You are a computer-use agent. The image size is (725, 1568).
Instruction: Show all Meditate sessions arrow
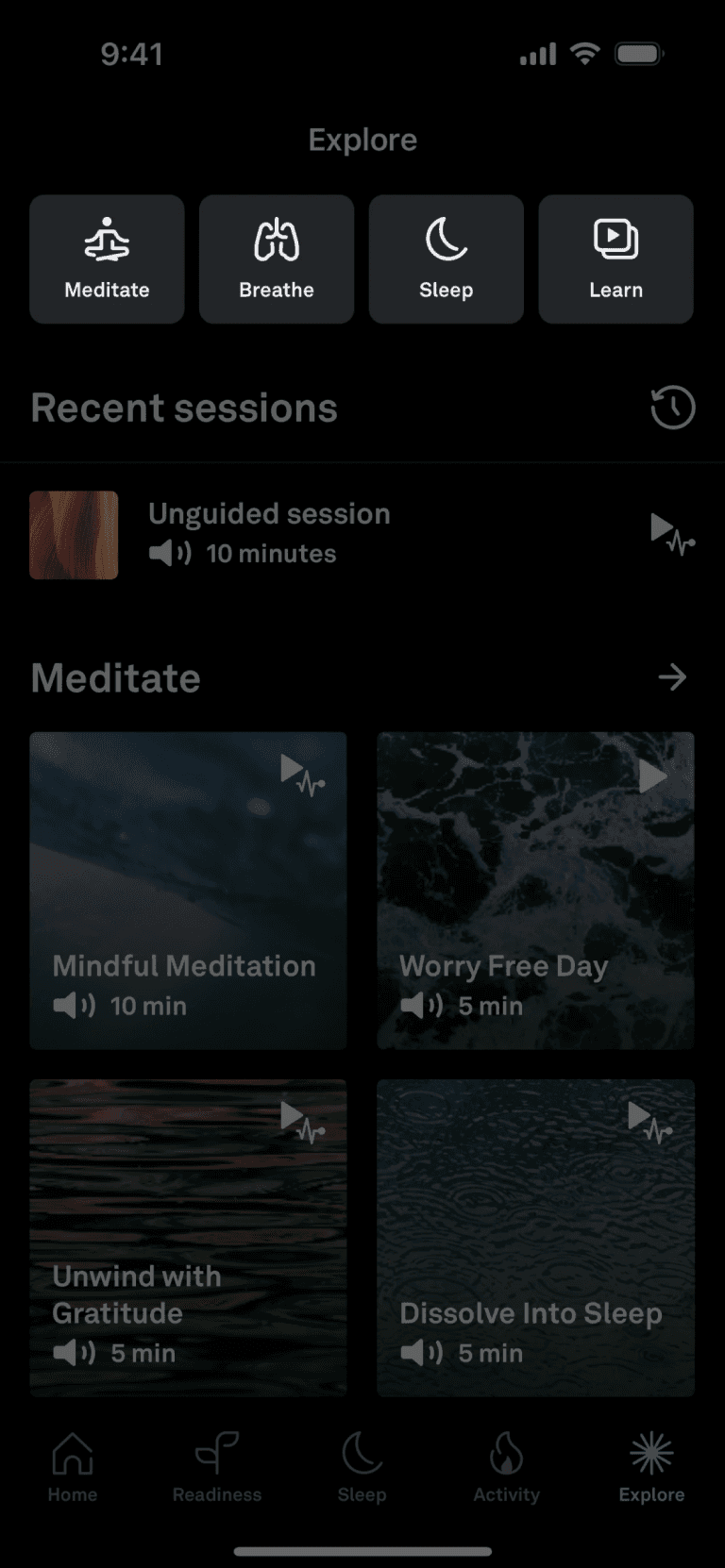tap(672, 677)
